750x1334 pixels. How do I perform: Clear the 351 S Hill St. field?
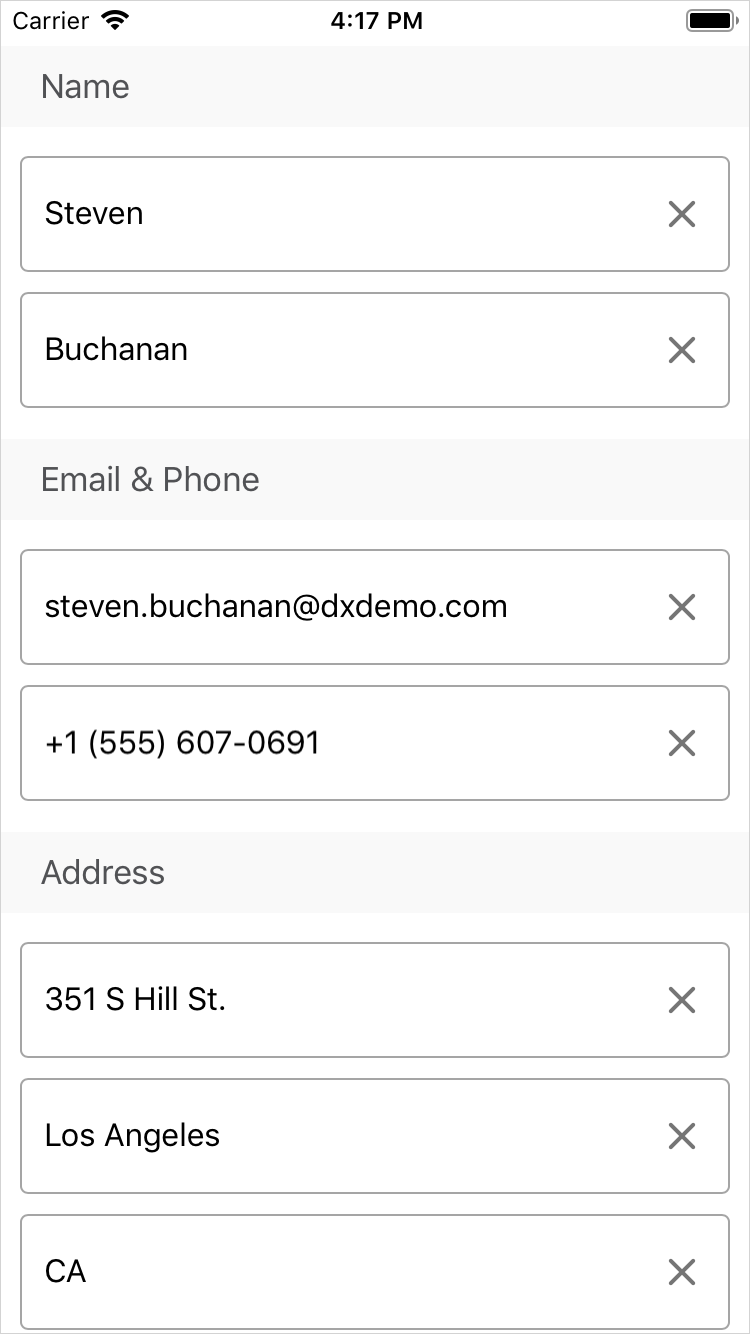pyautogui.click(x=681, y=1000)
